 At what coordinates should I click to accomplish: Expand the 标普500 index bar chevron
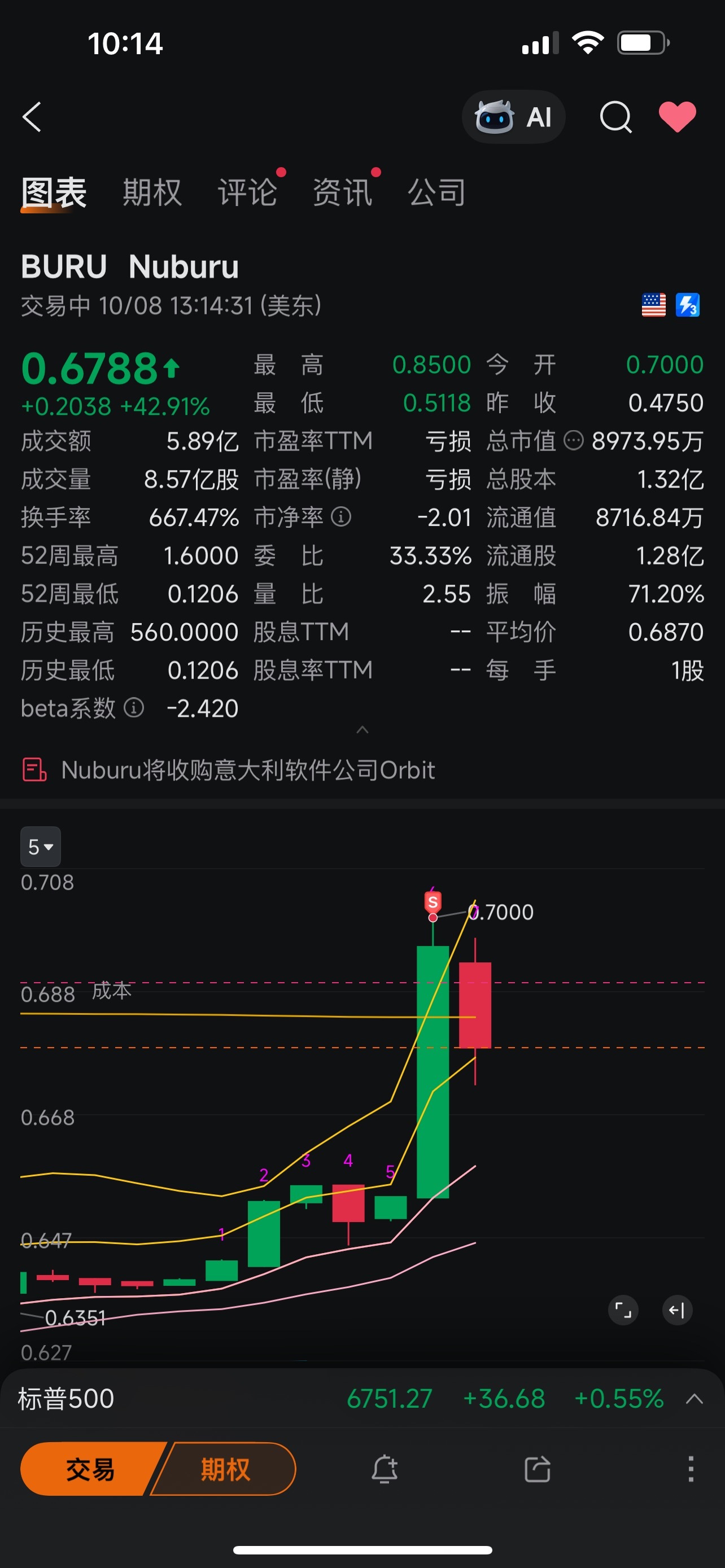(x=693, y=1399)
